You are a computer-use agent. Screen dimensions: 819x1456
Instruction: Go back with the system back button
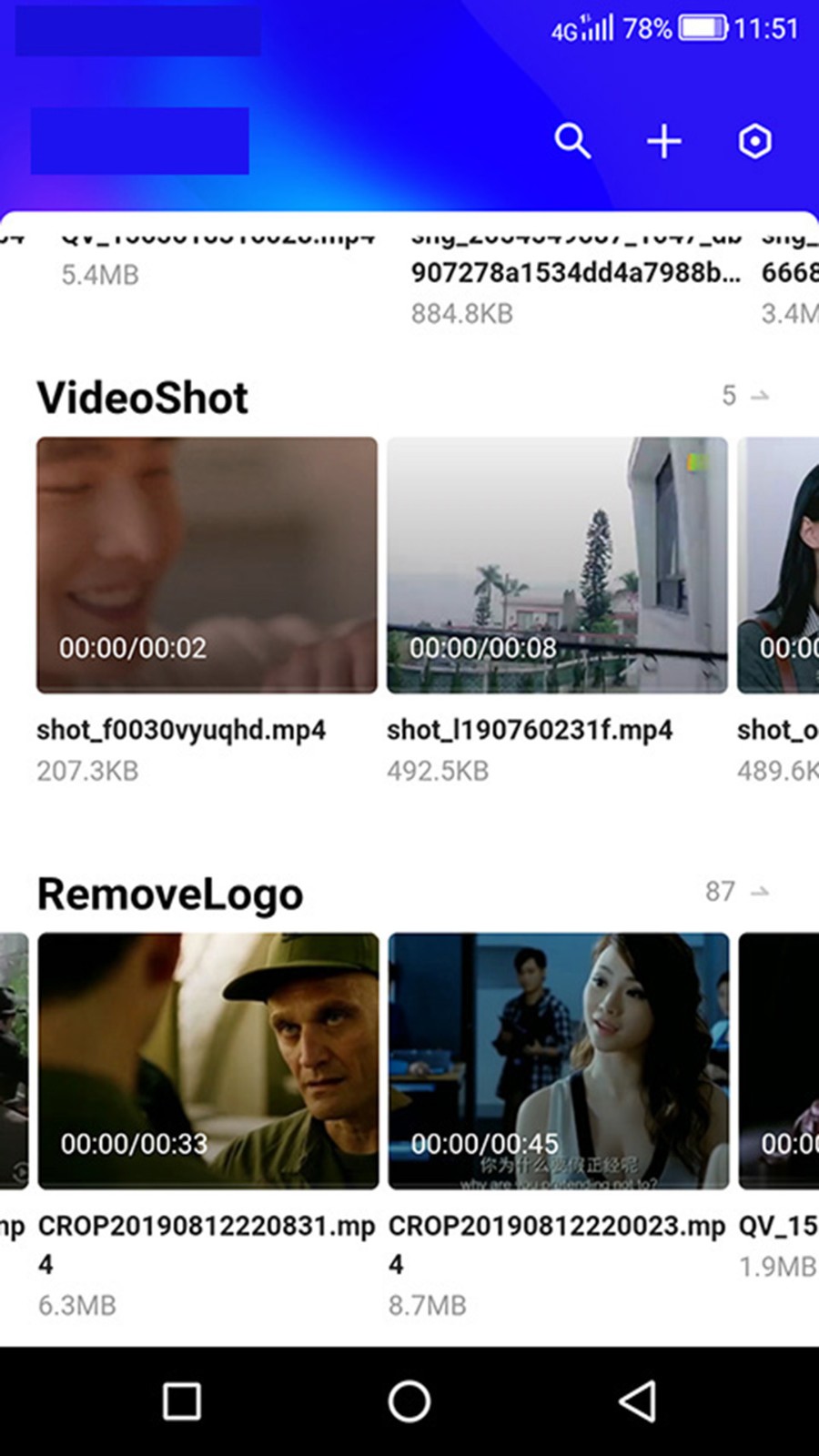click(x=637, y=1401)
